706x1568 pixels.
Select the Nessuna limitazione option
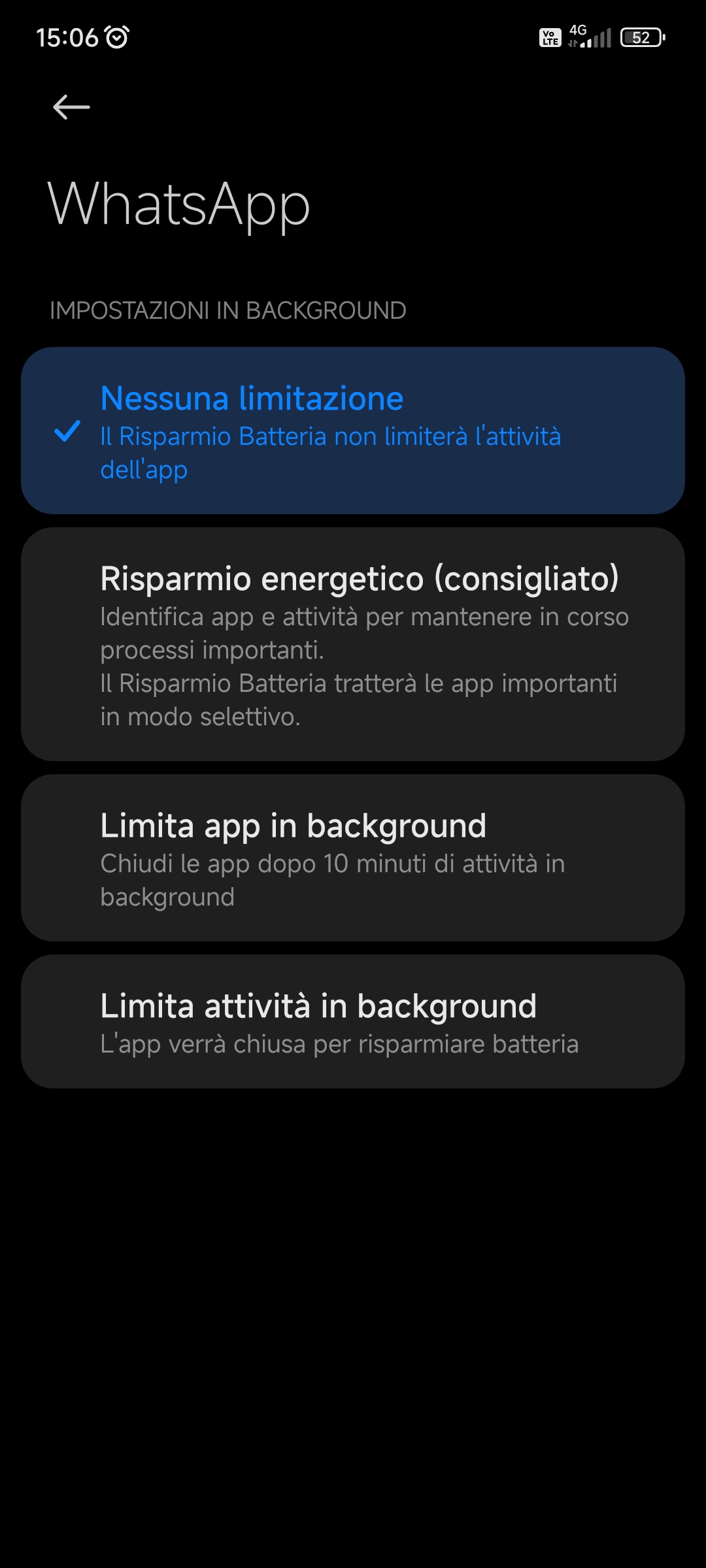click(353, 431)
